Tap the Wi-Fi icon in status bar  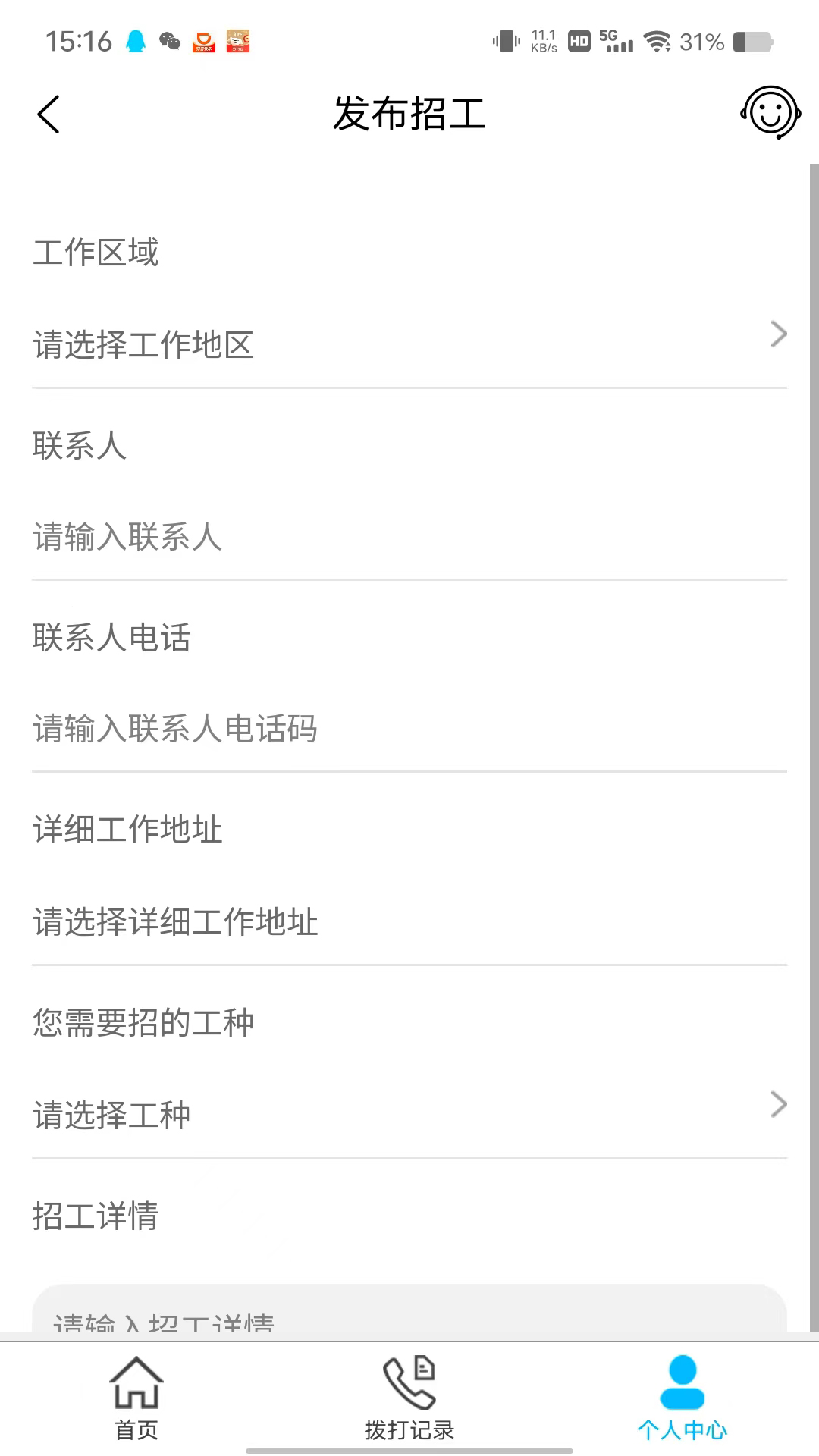(656, 41)
